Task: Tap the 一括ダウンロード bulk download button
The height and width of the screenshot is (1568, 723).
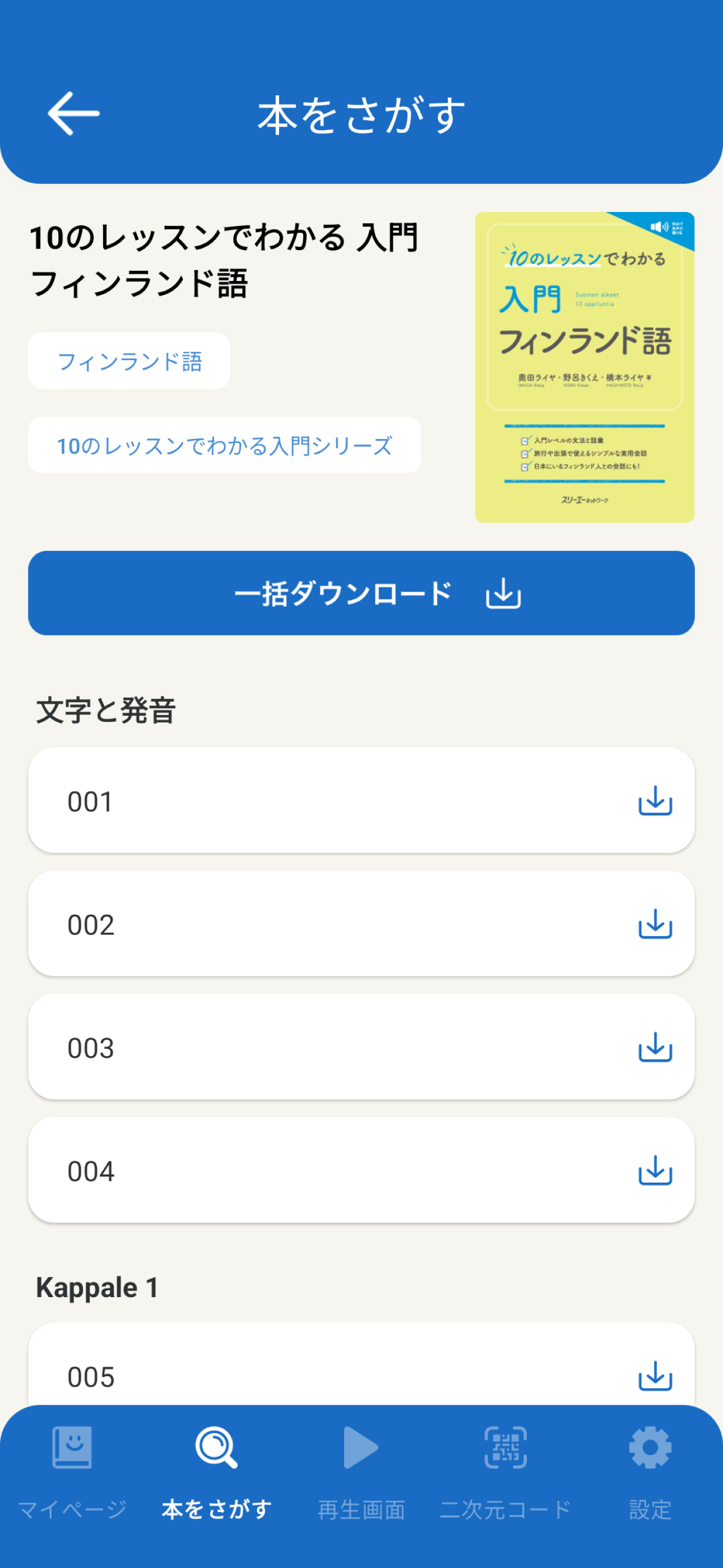Action: (361, 593)
